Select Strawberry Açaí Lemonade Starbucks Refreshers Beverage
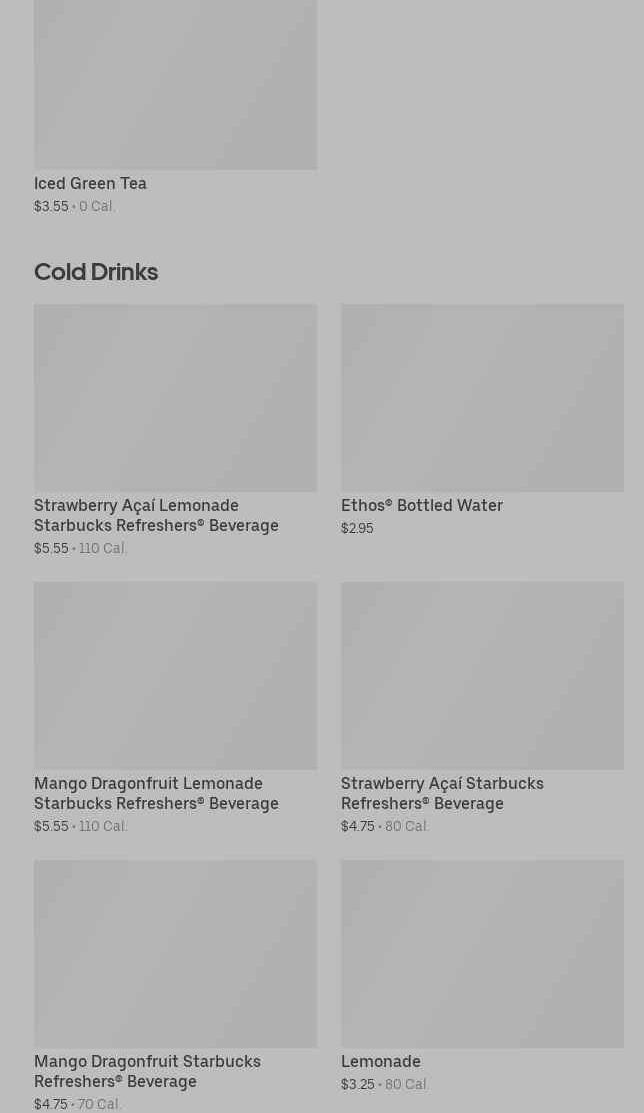The height and width of the screenshot is (1113, 644). 175,431
